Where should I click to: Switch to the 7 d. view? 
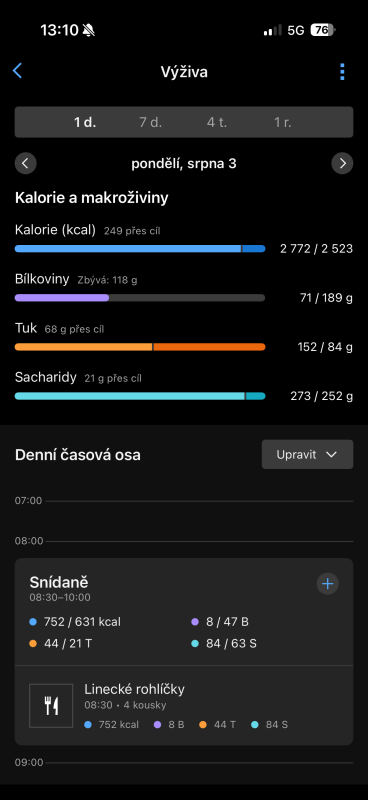pyautogui.click(x=150, y=122)
